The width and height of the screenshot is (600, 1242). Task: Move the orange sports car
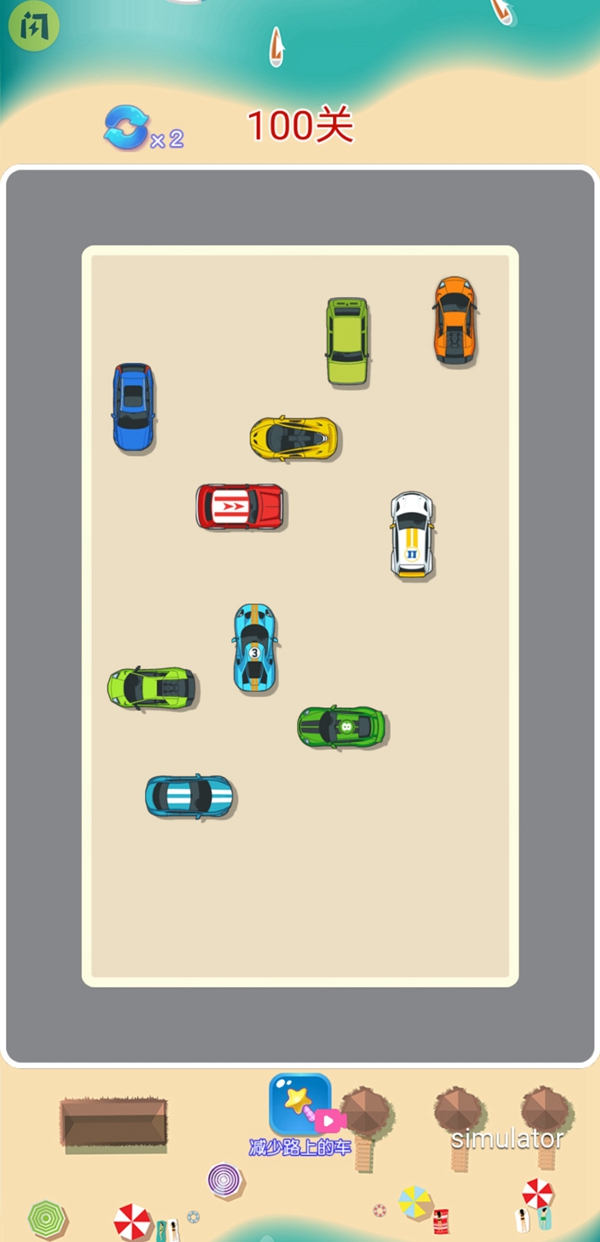click(x=454, y=319)
